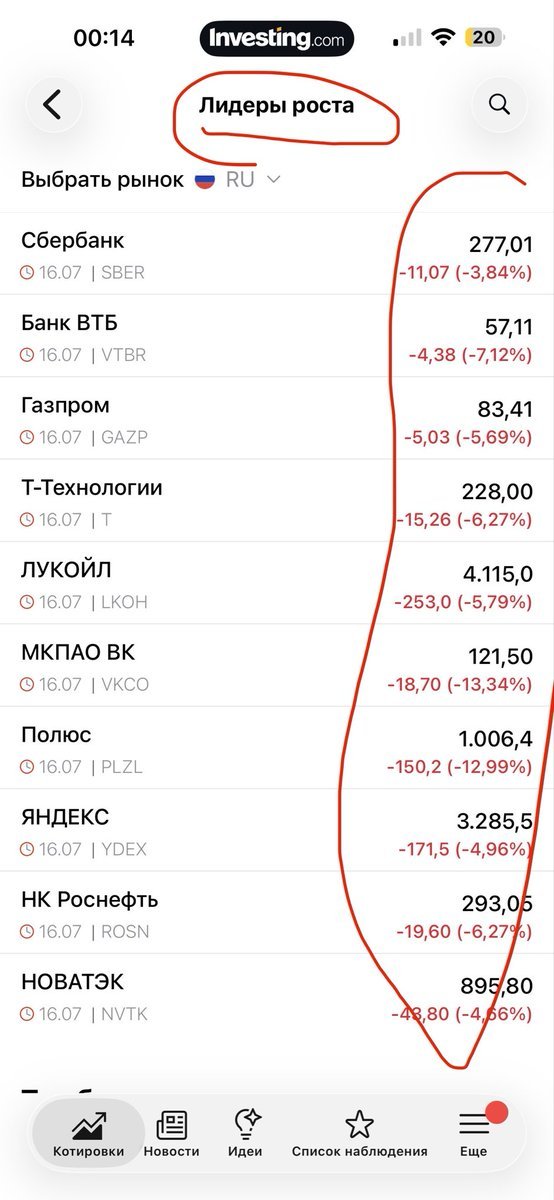Open the search magnifier icon
The height and width of the screenshot is (1200, 554).
(499, 104)
